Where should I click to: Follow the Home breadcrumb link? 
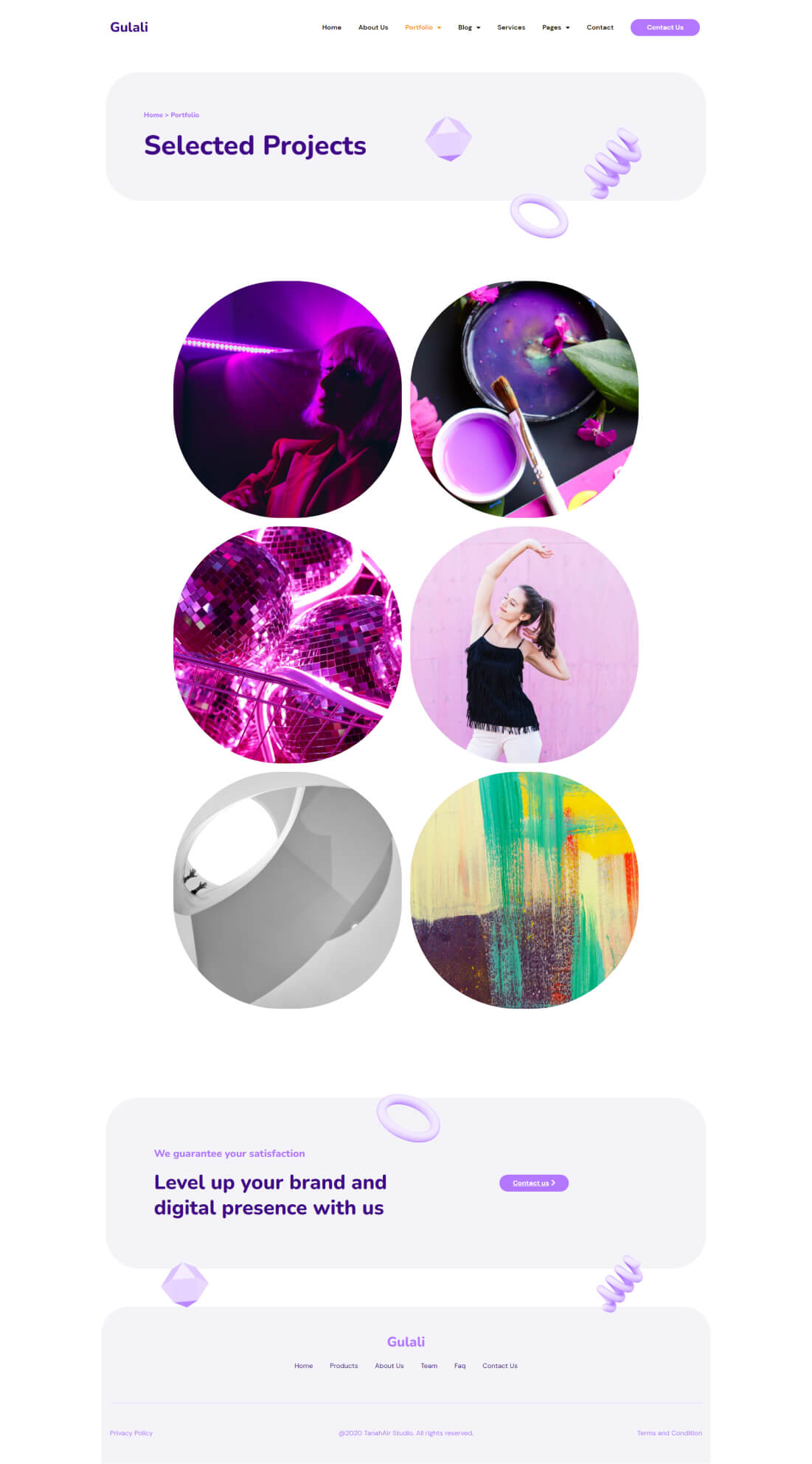pyautogui.click(x=153, y=115)
